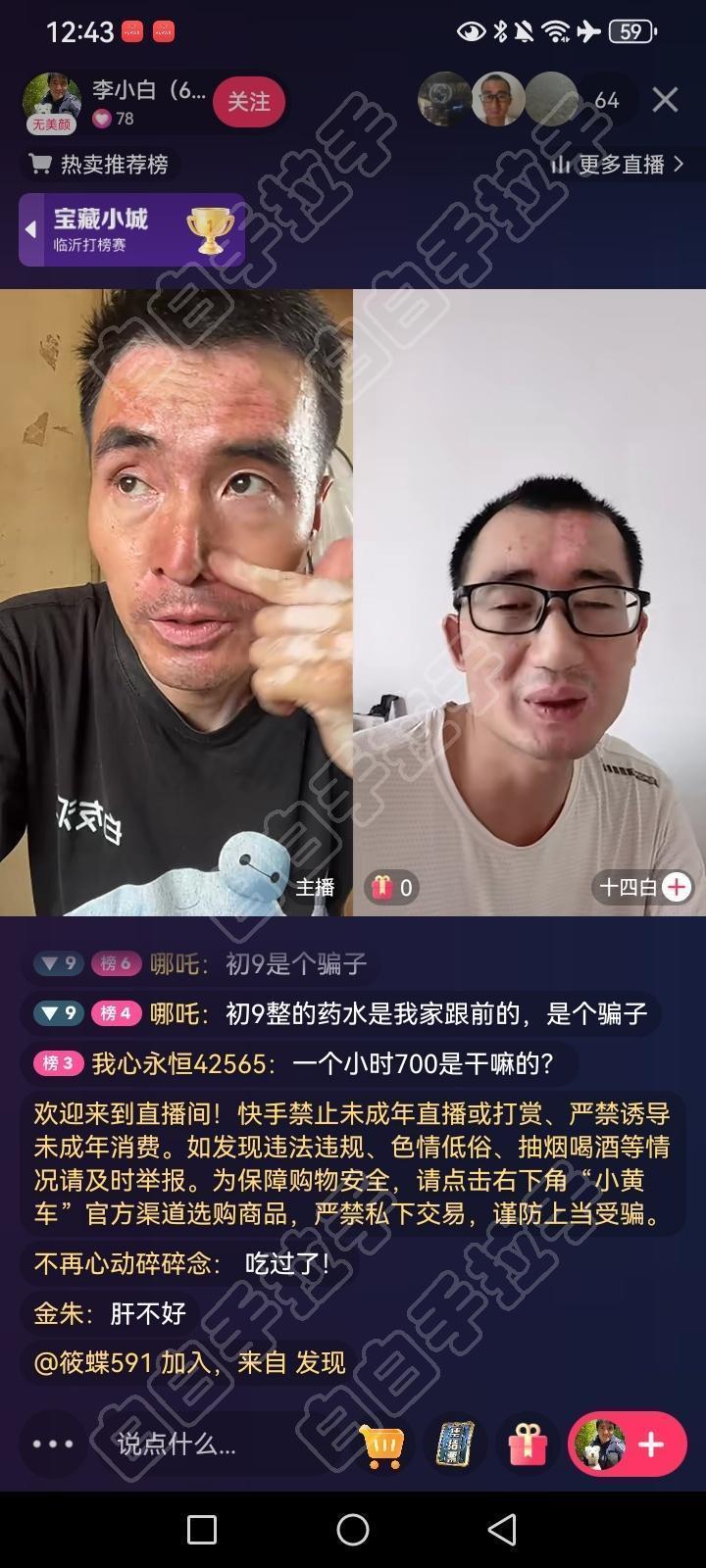Screen dimensions: 706x1568
Task: Go back using the system back button
Action: coord(502,1529)
